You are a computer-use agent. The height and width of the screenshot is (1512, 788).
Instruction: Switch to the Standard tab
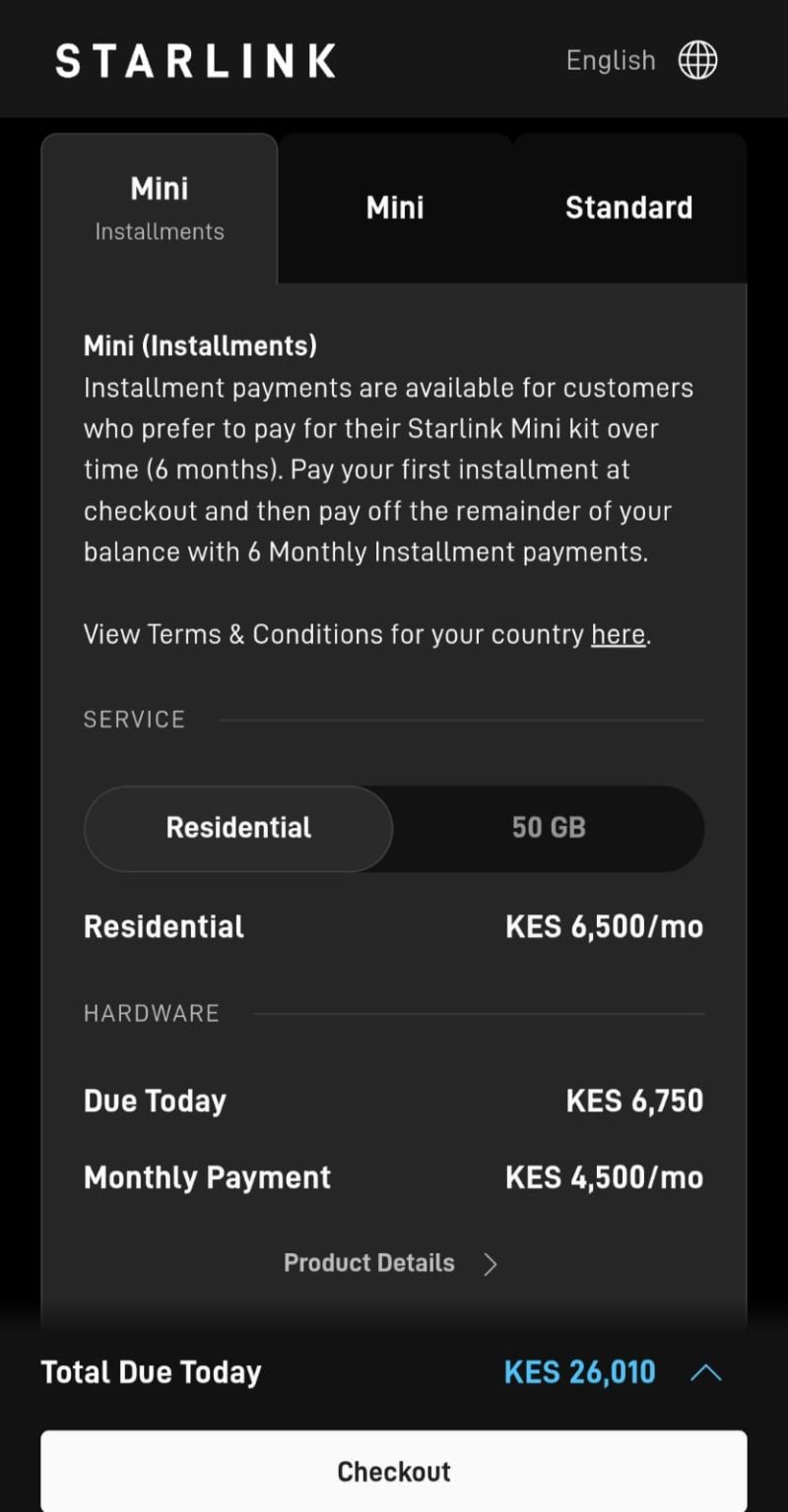click(x=628, y=208)
